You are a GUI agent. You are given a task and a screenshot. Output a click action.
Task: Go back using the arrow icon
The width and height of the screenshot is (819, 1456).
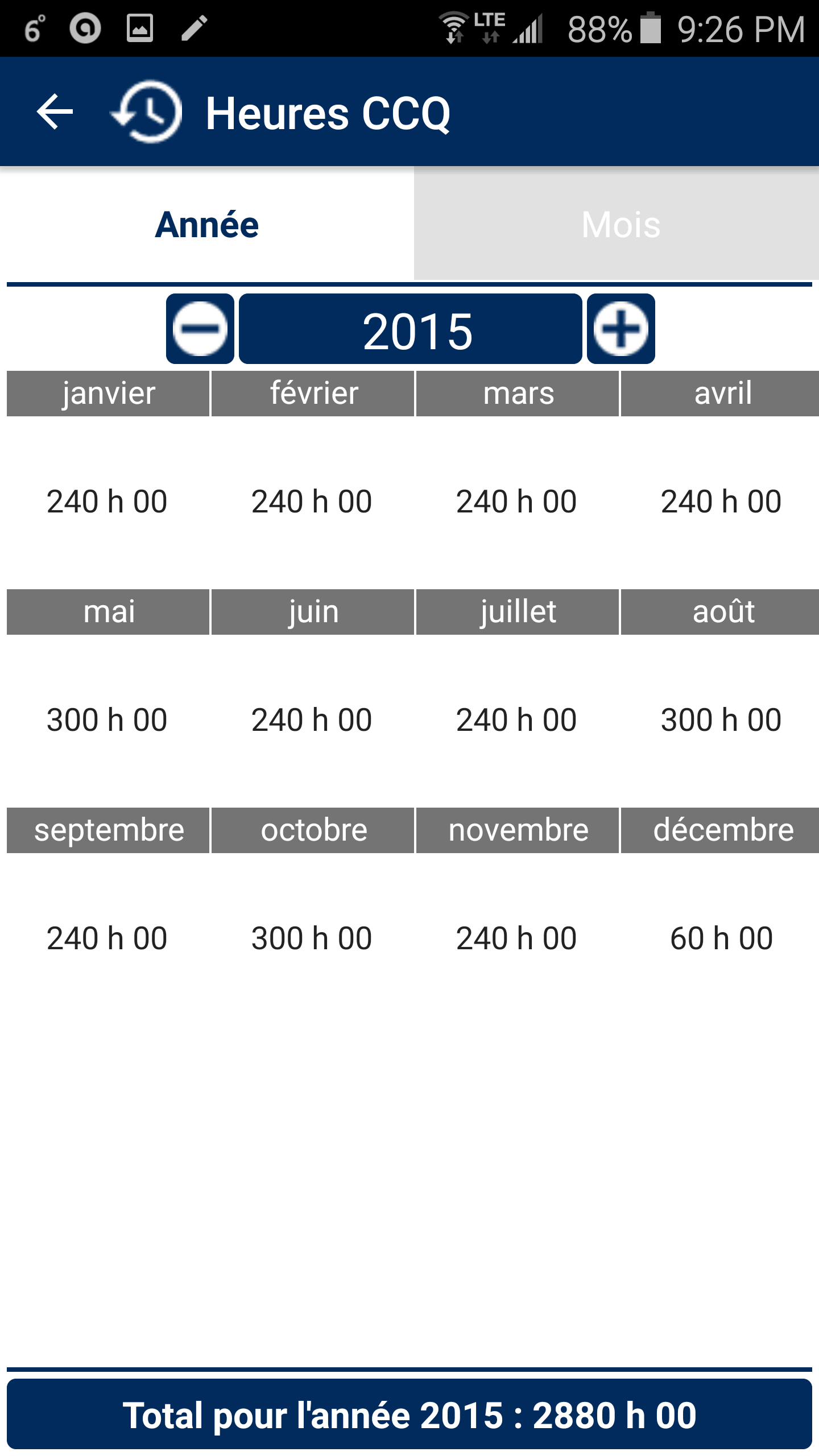click(x=55, y=111)
